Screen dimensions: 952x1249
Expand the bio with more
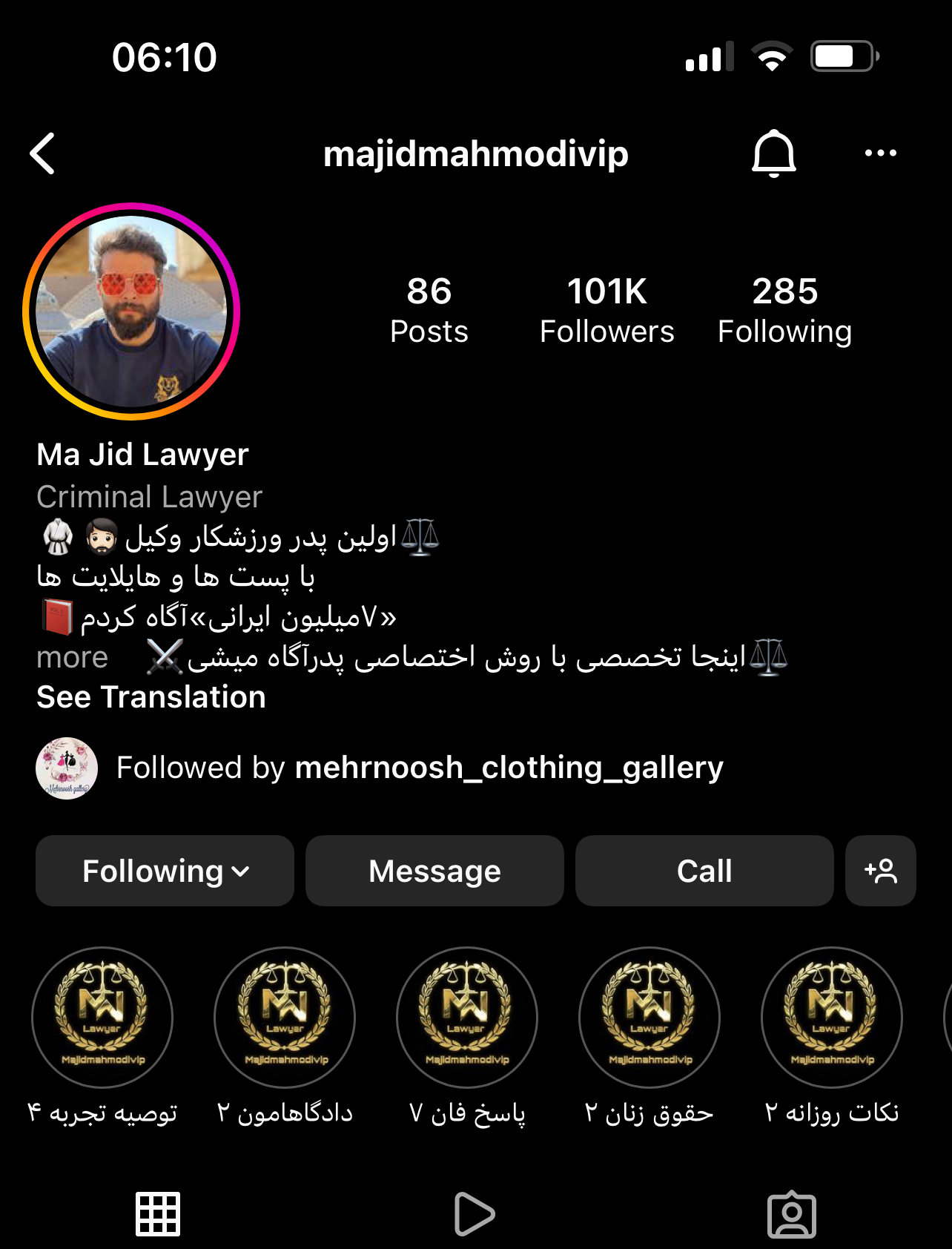pyautogui.click(x=73, y=658)
